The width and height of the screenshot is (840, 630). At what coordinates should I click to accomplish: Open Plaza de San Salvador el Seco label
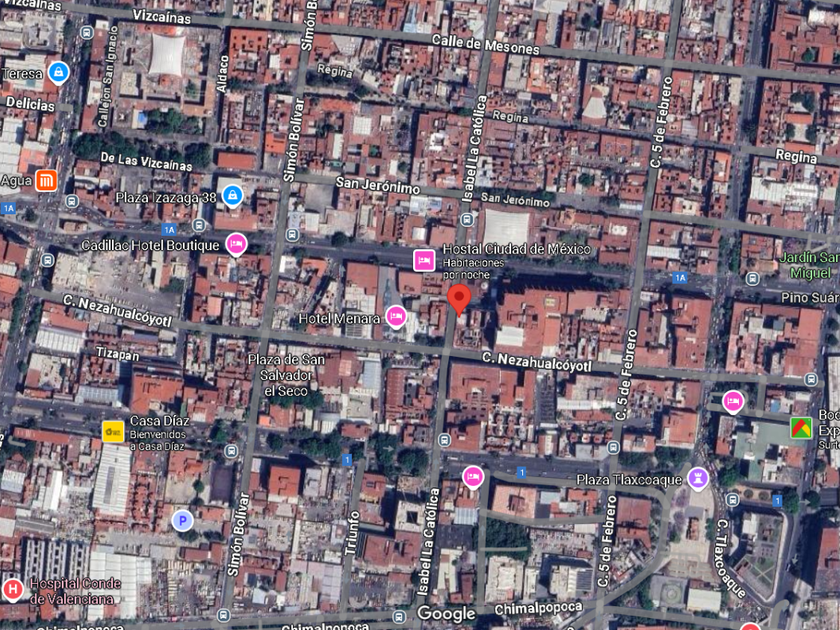(286, 375)
